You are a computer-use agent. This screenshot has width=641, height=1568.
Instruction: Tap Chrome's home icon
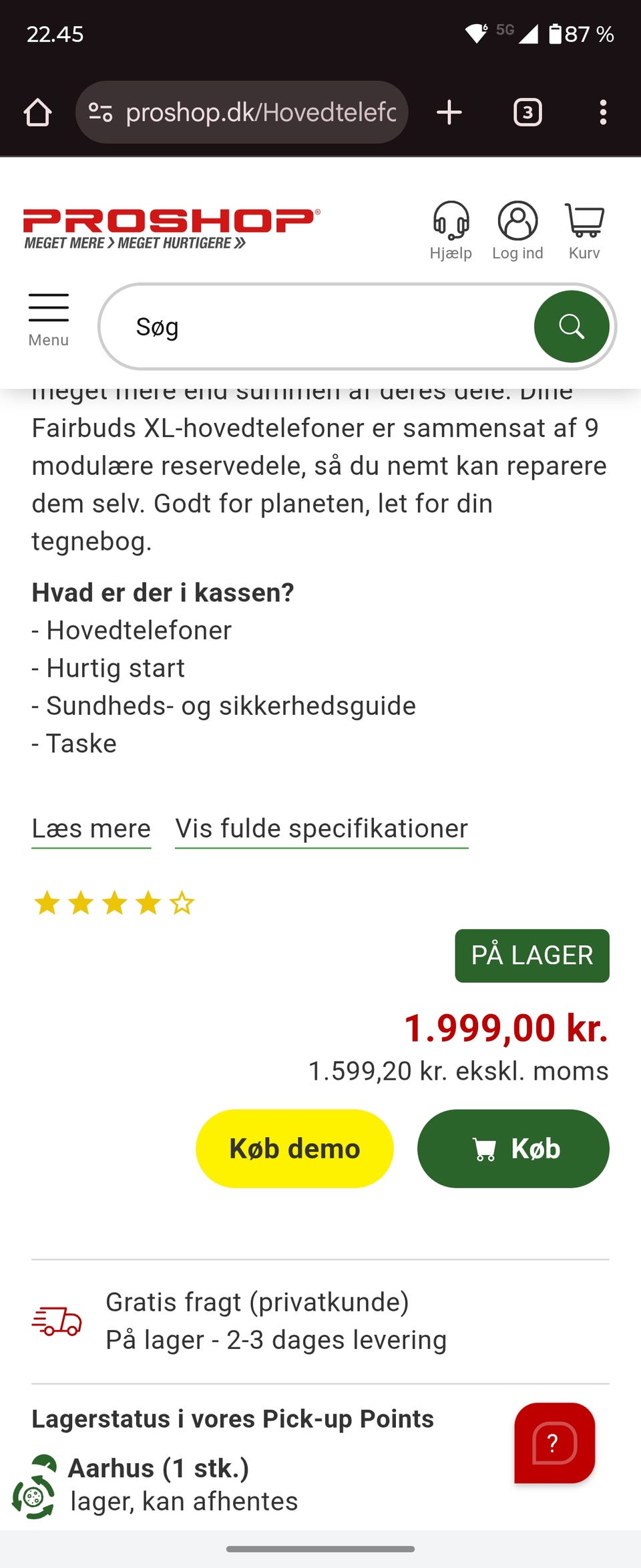click(x=38, y=112)
